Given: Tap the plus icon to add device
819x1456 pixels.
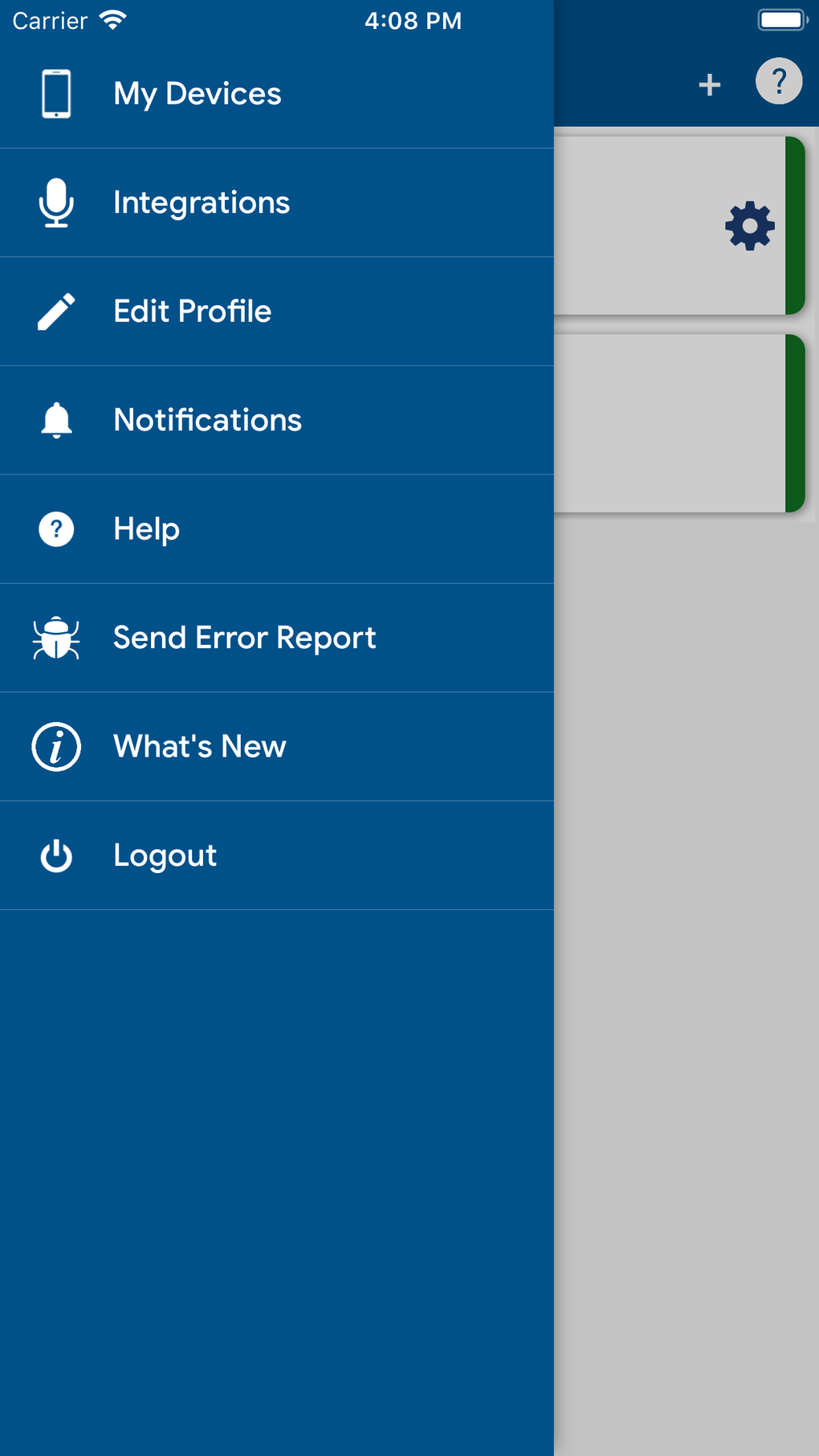Looking at the screenshot, I should point(709,84).
